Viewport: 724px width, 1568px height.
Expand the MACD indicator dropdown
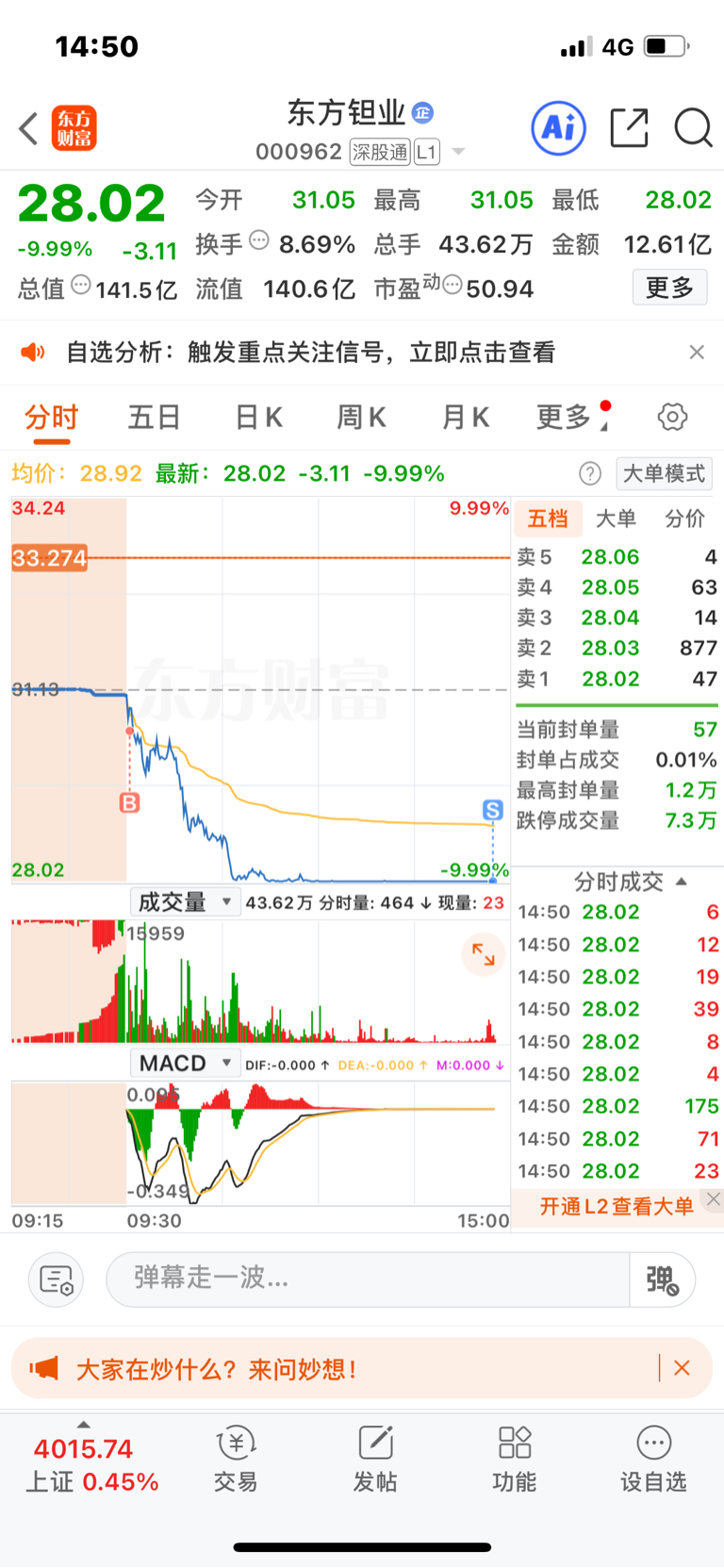tap(185, 1064)
